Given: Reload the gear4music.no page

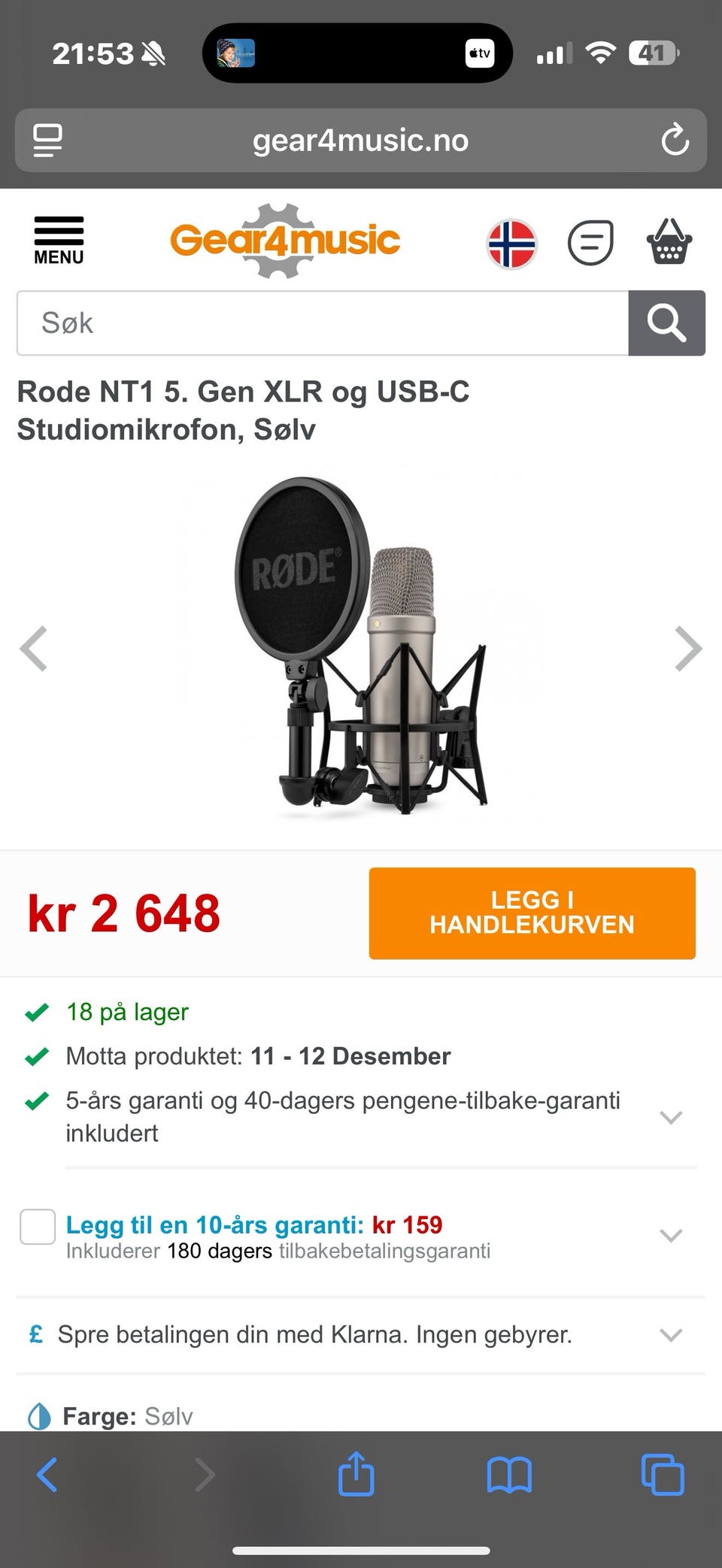Looking at the screenshot, I should [675, 140].
